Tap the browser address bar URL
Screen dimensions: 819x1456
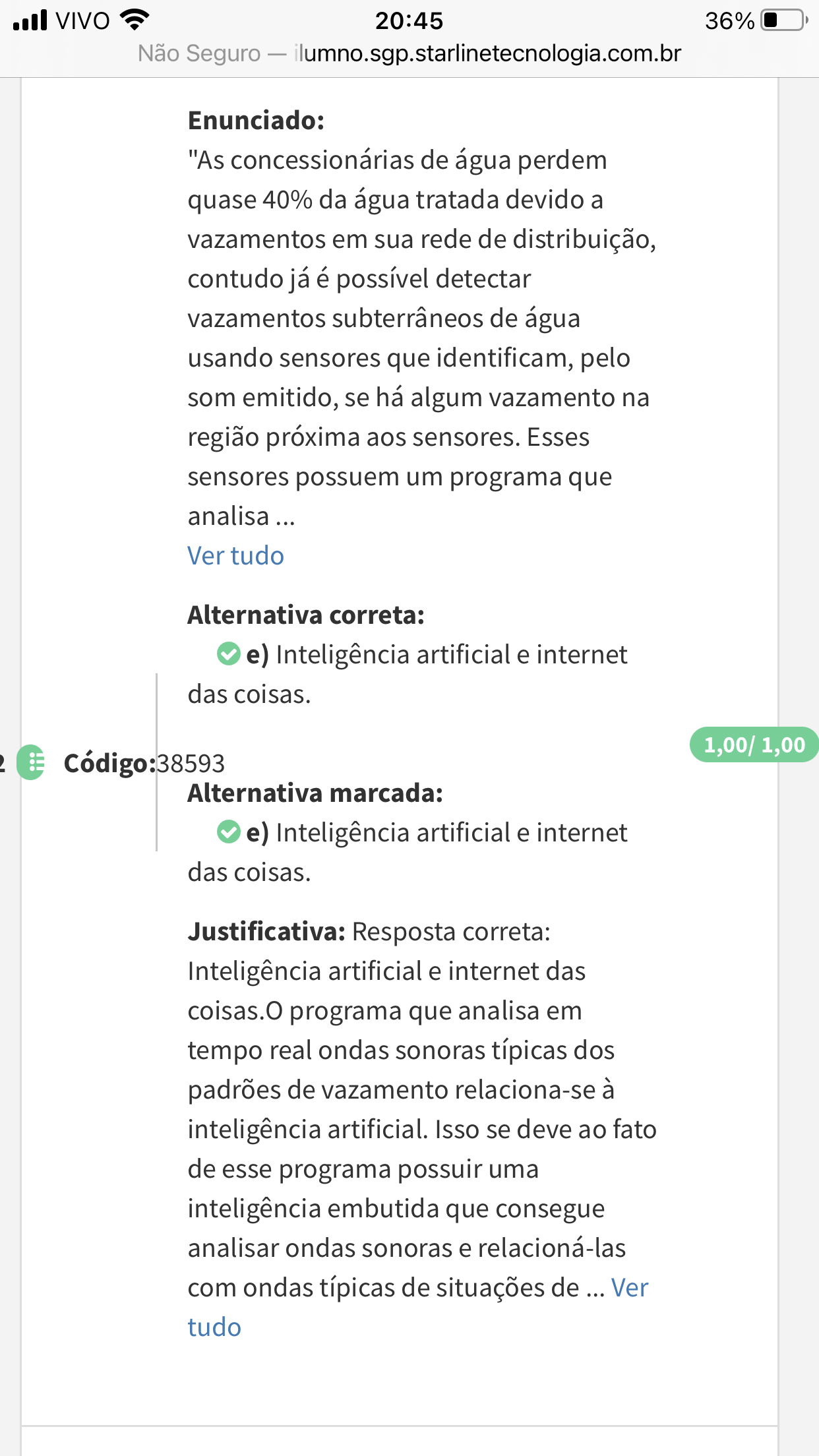pos(409,53)
